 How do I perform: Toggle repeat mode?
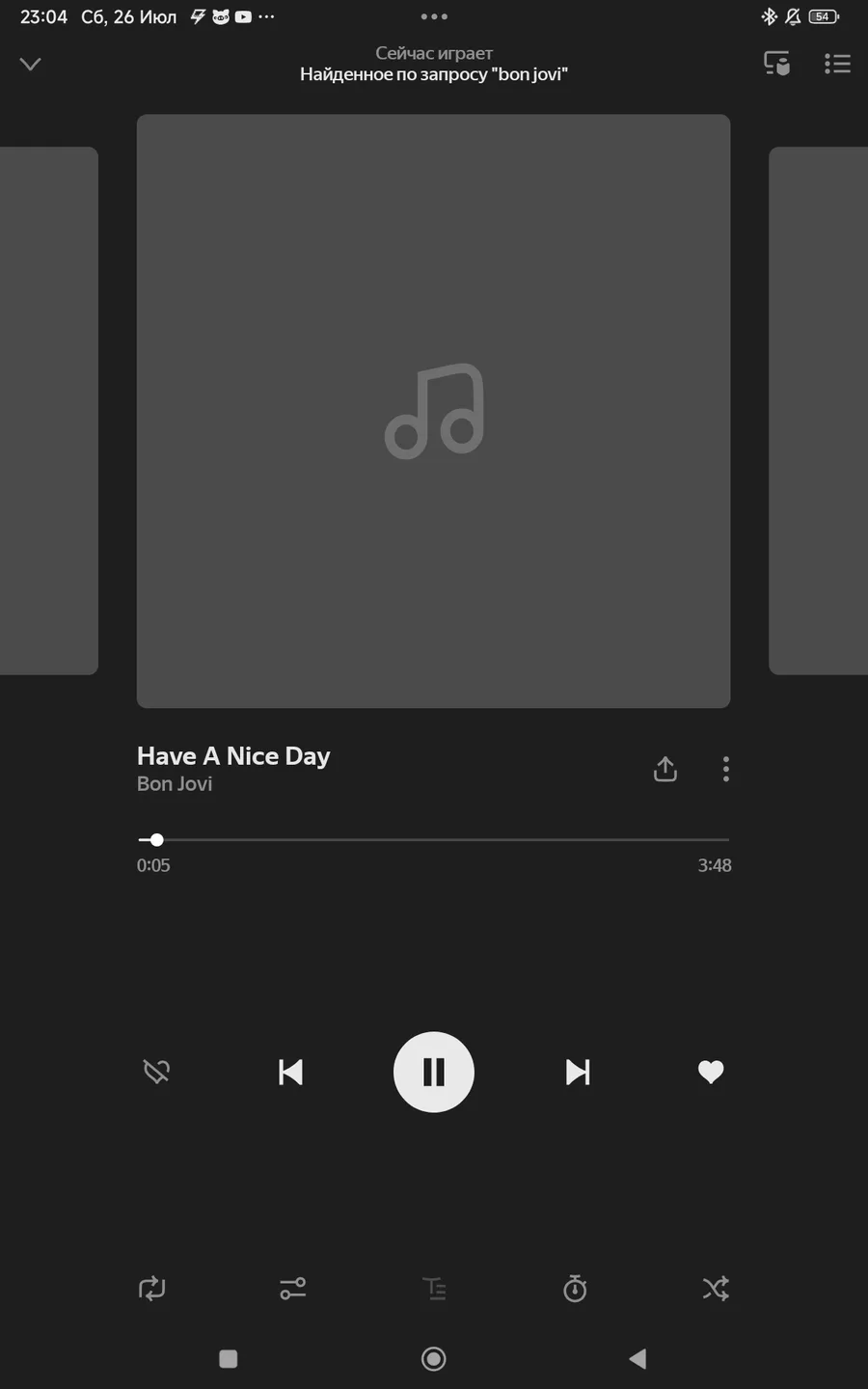tap(152, 1289)
